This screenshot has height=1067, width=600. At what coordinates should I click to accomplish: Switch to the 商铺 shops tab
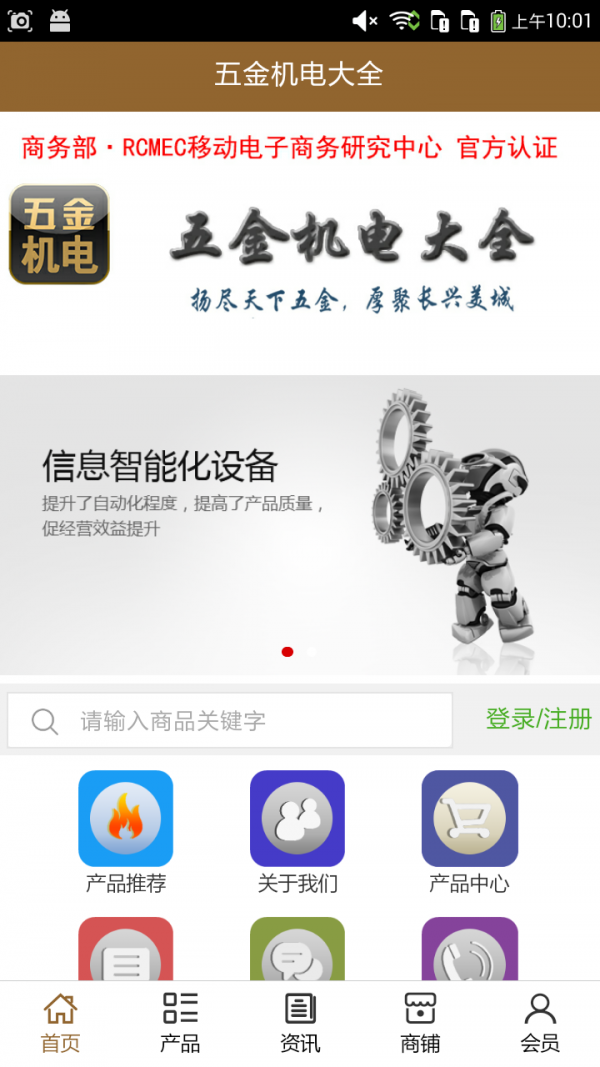420,1022
